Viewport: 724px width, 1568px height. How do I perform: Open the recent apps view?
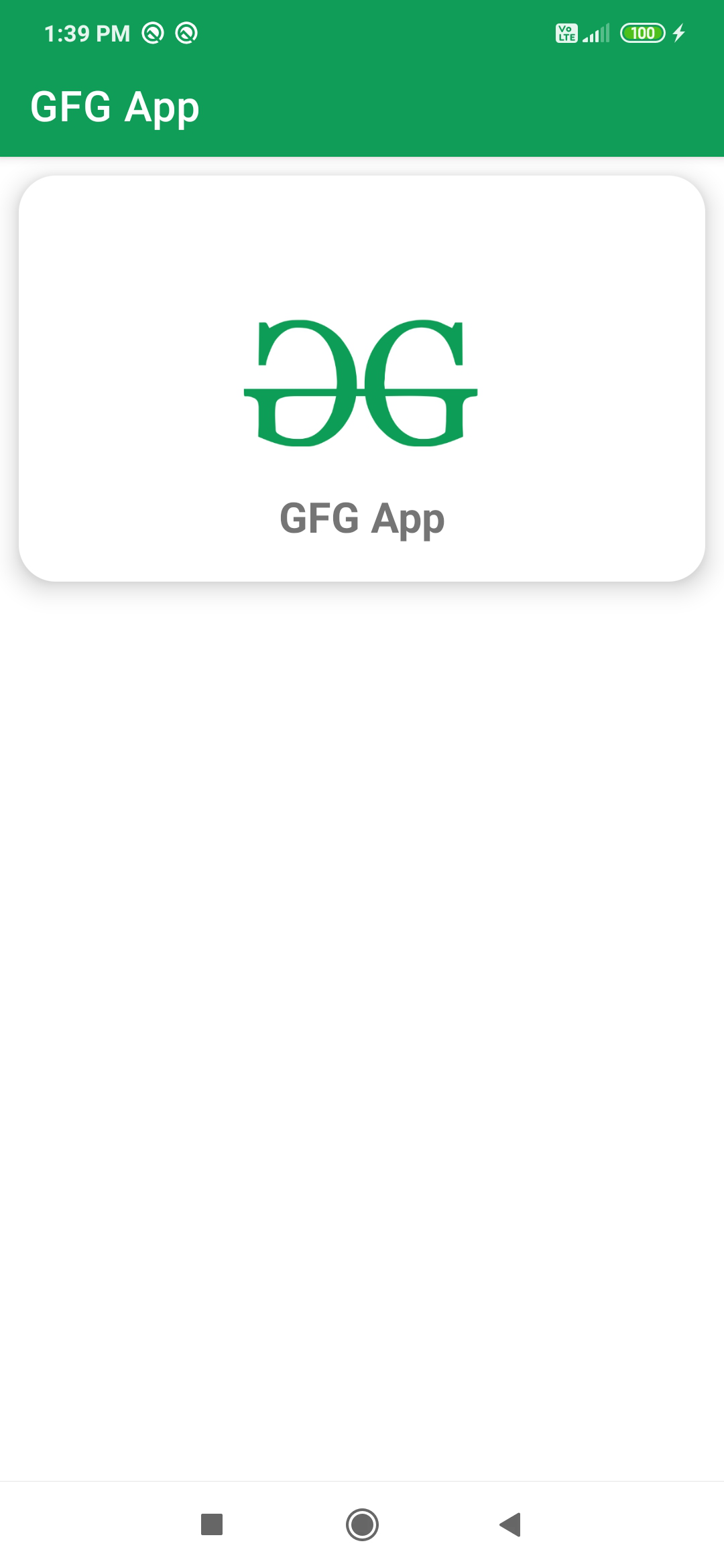(x=212, y=1524)
